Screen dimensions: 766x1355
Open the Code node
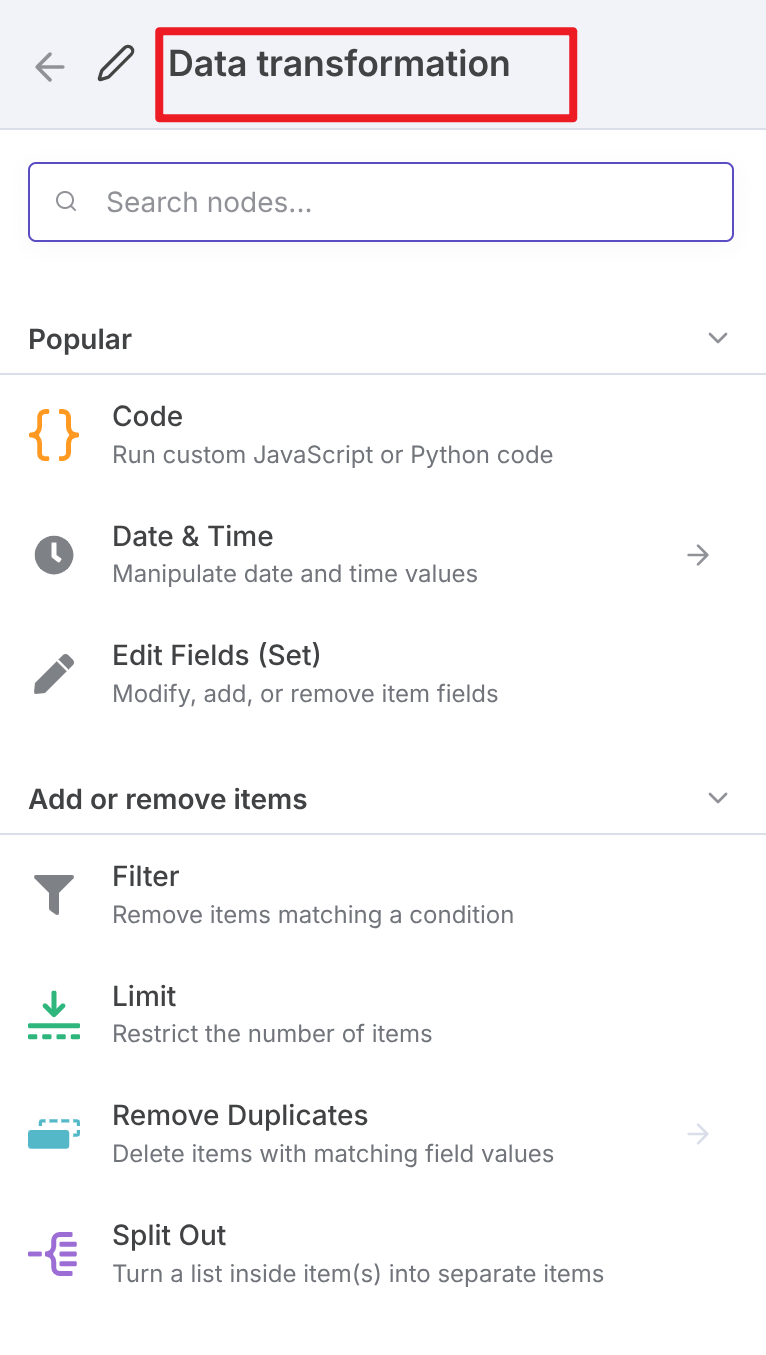click(x=383, y=435)
